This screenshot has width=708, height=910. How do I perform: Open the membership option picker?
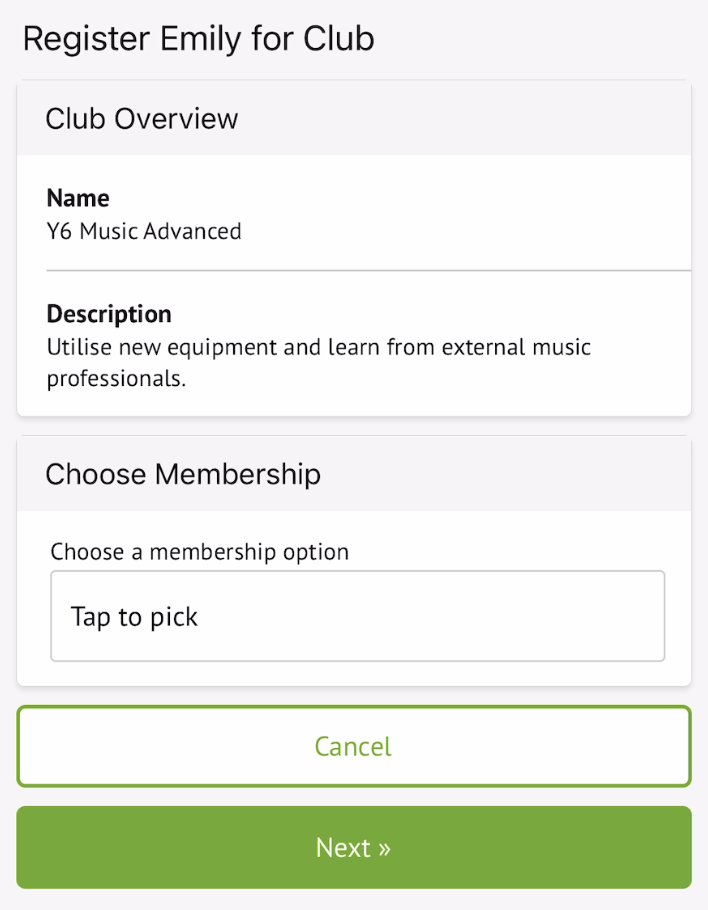point(357,616)
